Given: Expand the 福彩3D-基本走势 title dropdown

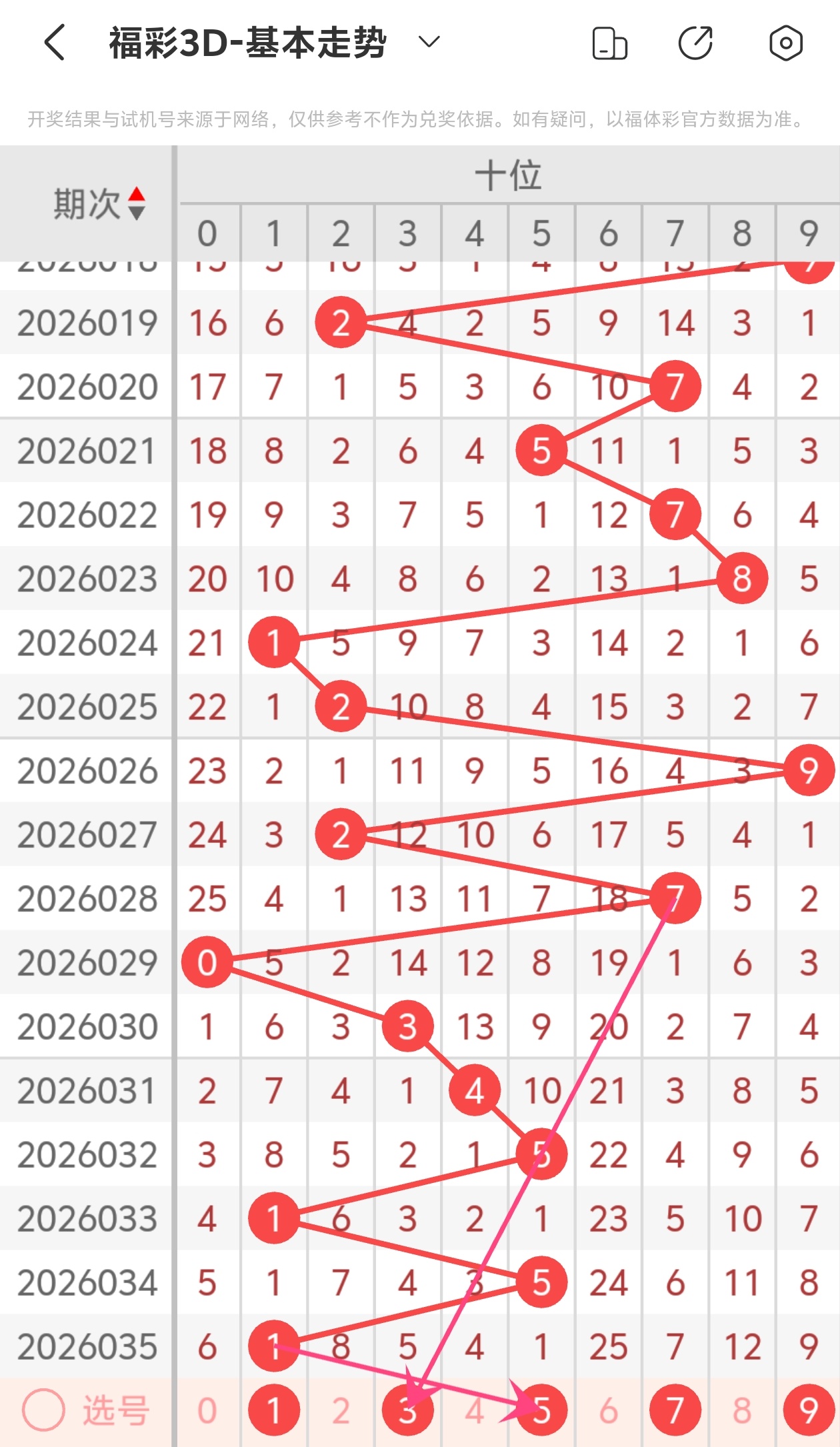Looking at the screenshot, I should click(429, 43).
